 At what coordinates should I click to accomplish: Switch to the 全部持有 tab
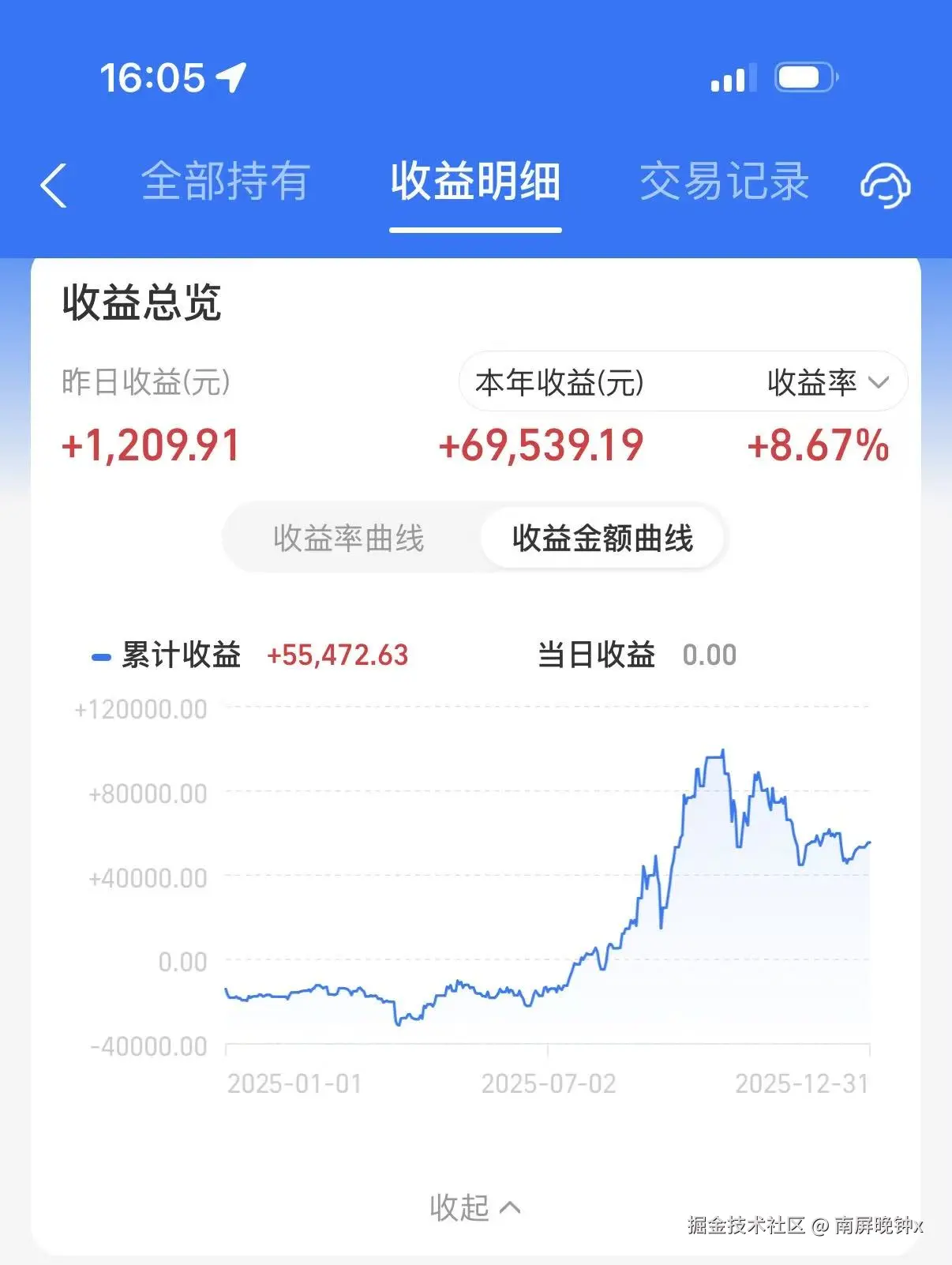click(227, 182)
